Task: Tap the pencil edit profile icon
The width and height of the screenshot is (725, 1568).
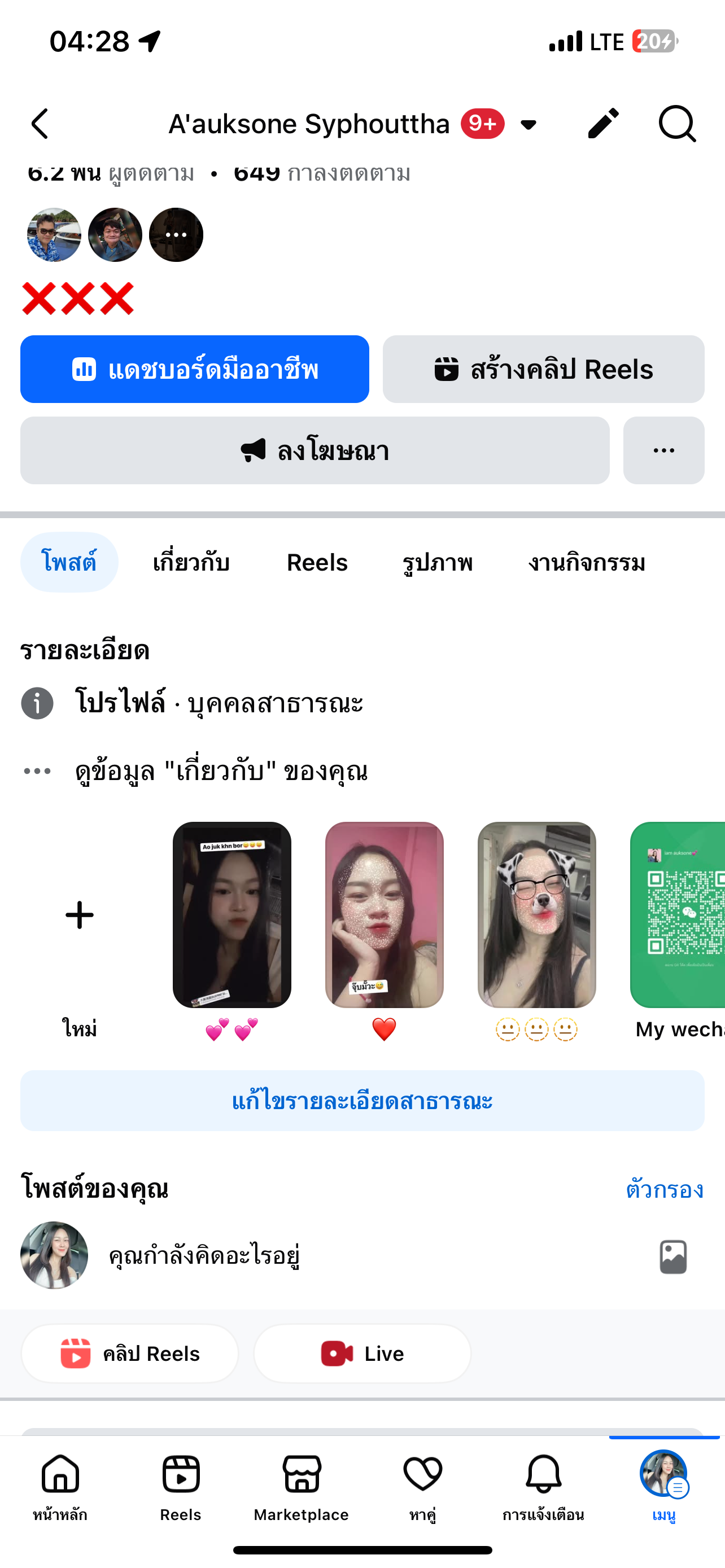Action: [x=602, y=124]
